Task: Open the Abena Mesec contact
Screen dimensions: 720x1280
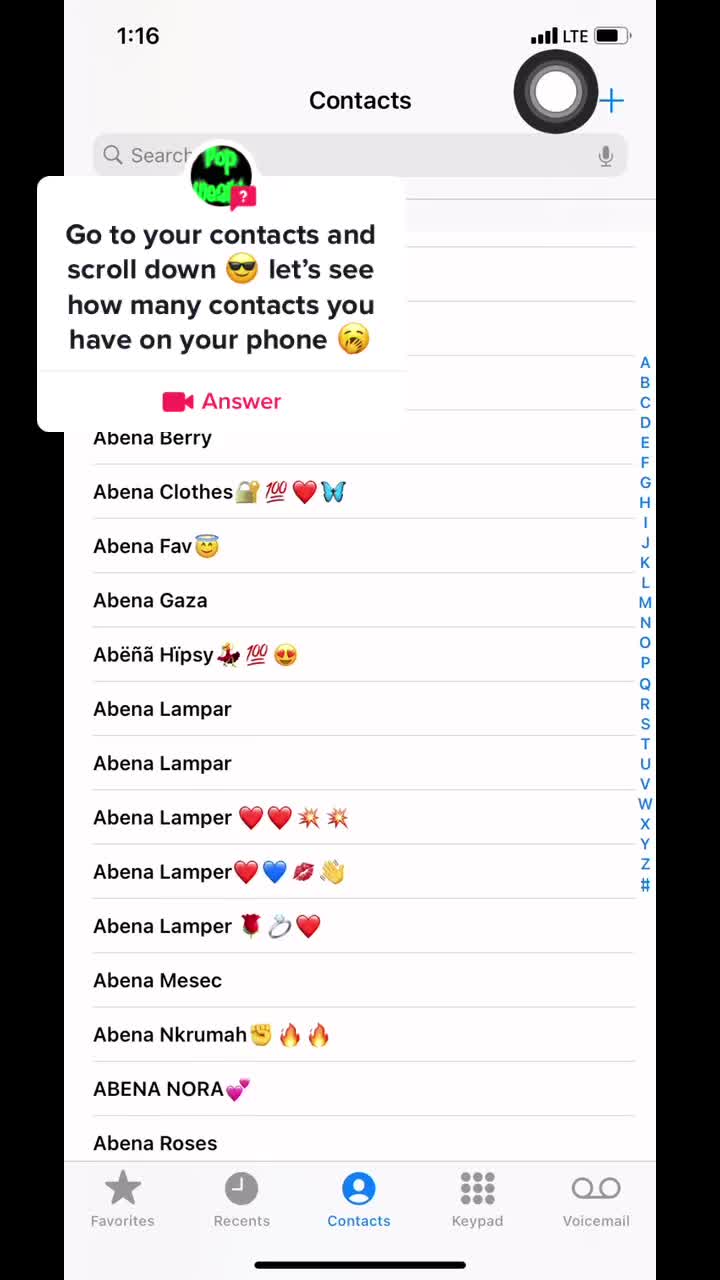Action: [x=157, y=980]
